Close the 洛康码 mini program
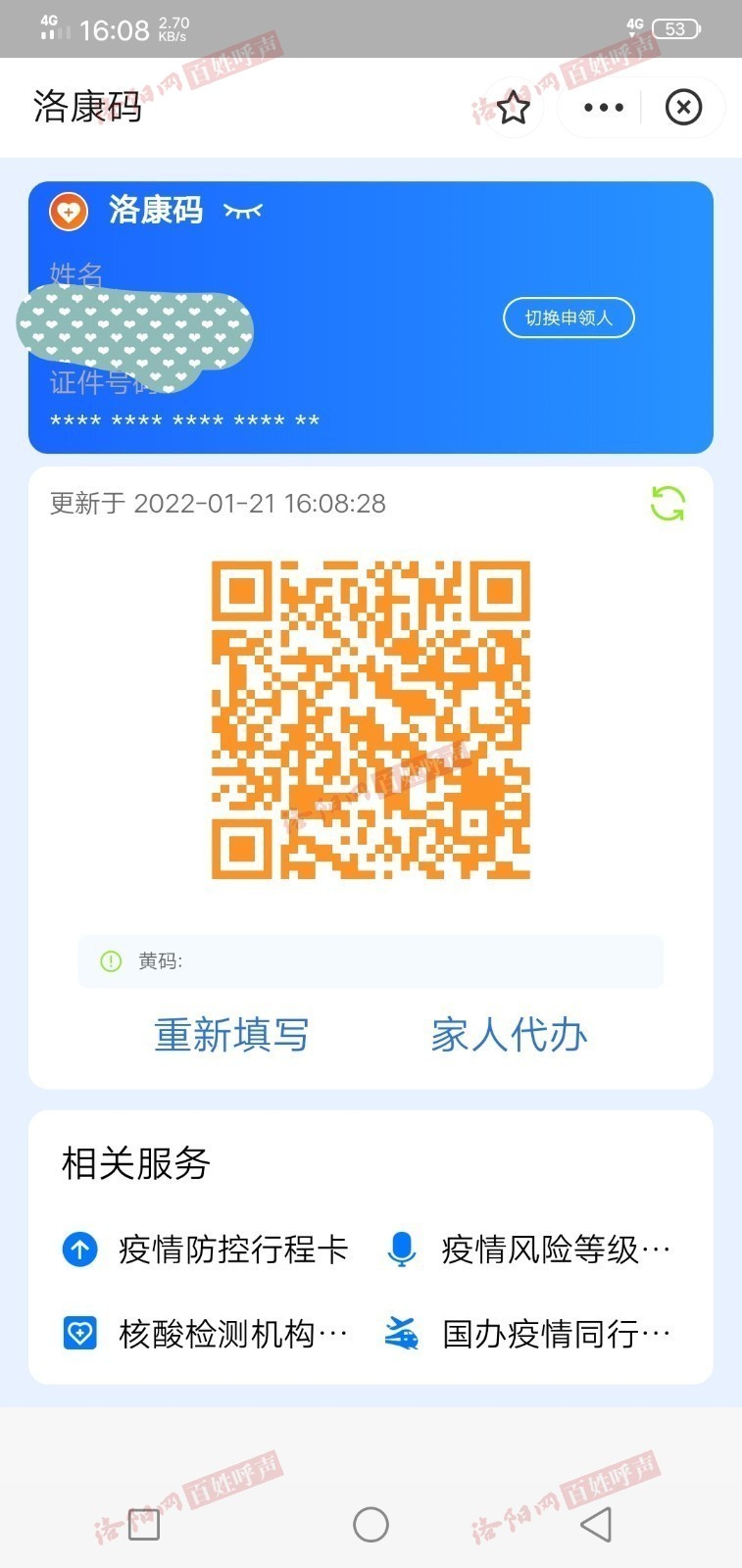This screenshot has height=1568, width=742. 683,107
